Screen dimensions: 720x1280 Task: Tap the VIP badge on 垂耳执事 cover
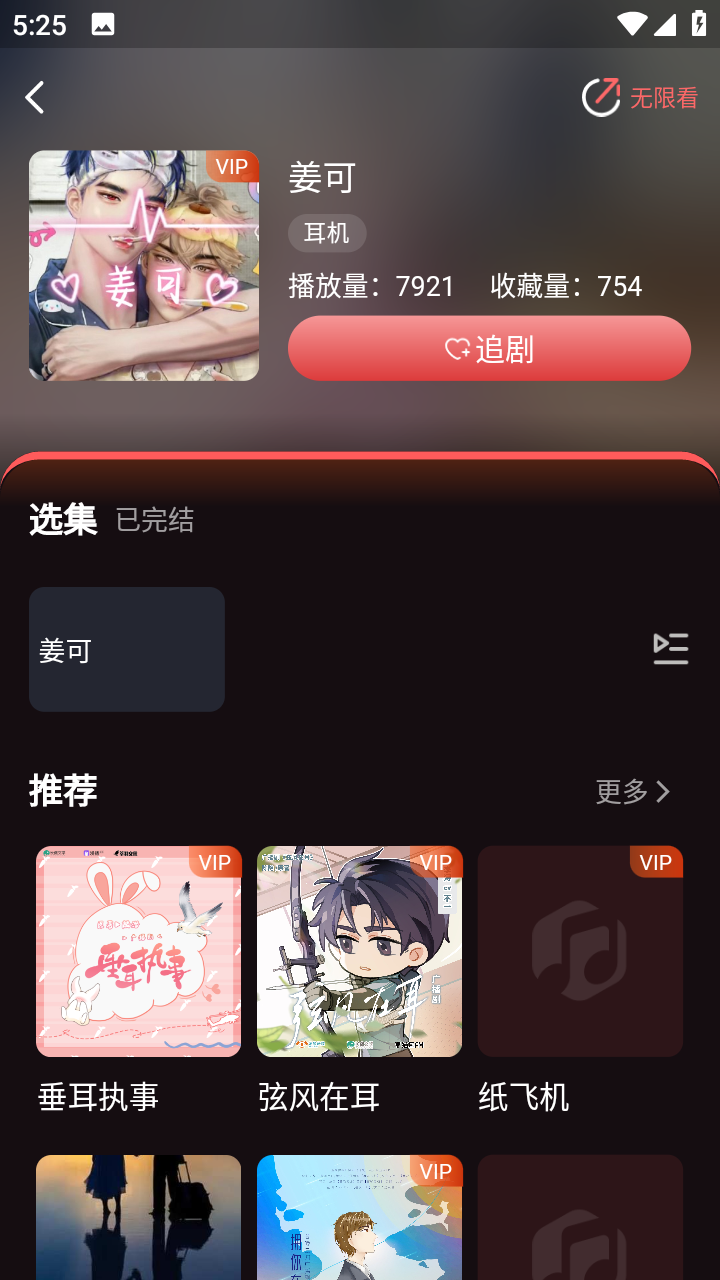(213, 862)
